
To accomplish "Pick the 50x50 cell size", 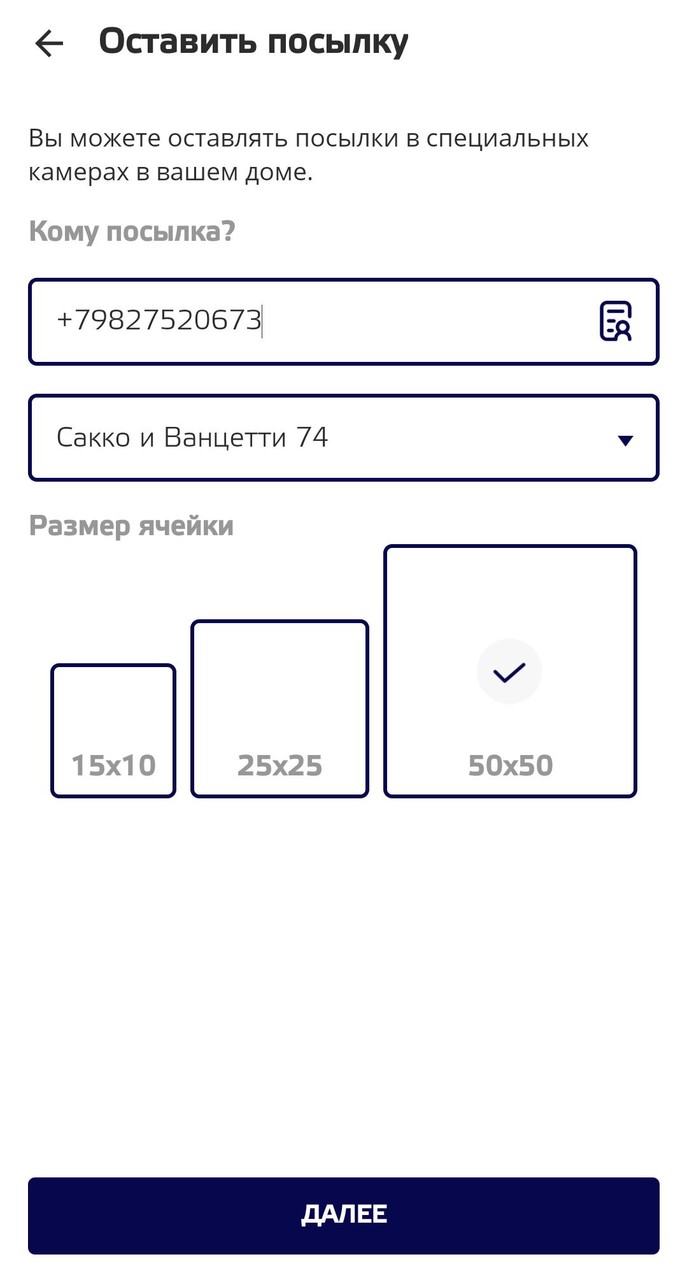I will pos(510,671).
